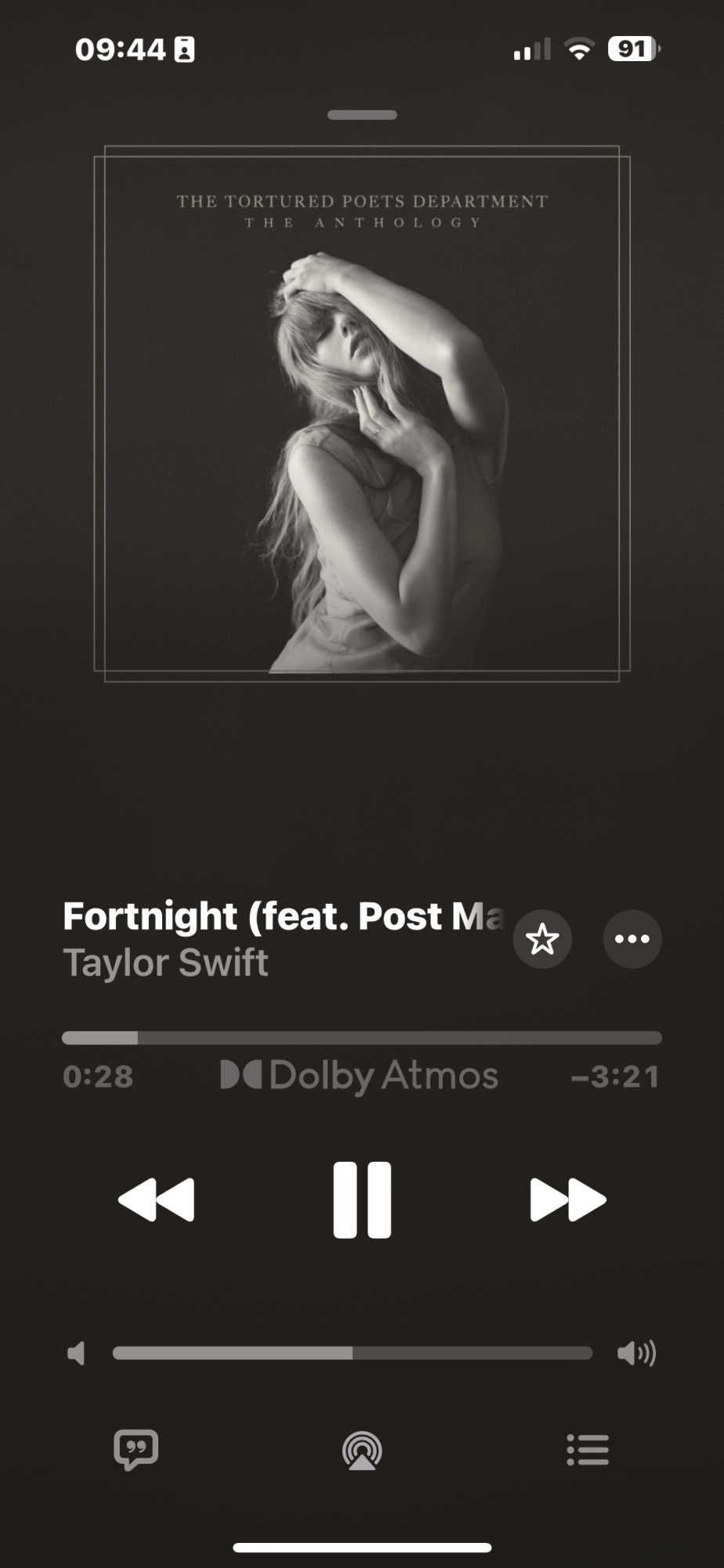
Task: Go back to the previous track
Action: 156,1200
